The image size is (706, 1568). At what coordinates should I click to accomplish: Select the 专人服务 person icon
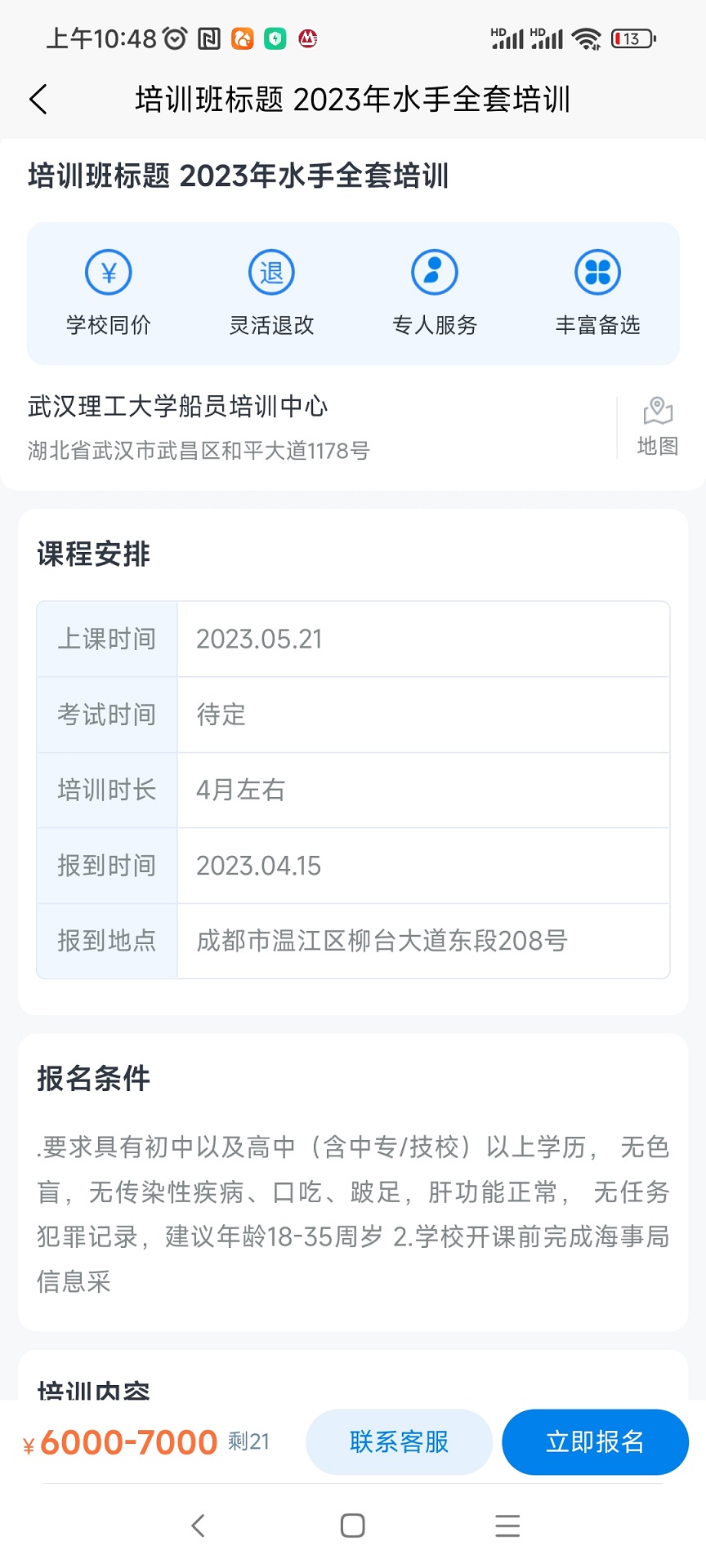coord(434,272)
